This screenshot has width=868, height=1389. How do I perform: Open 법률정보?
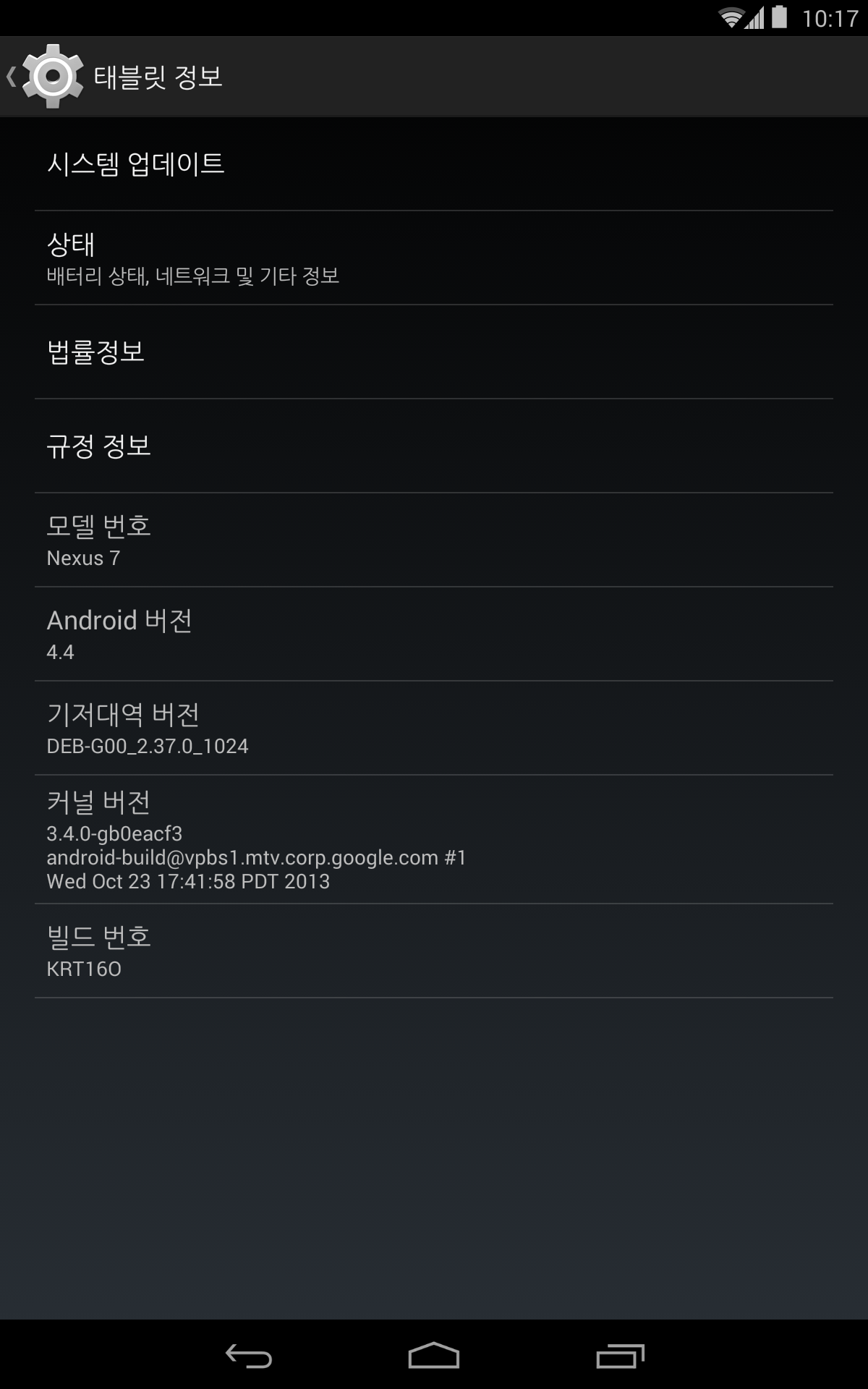(434, 352)
